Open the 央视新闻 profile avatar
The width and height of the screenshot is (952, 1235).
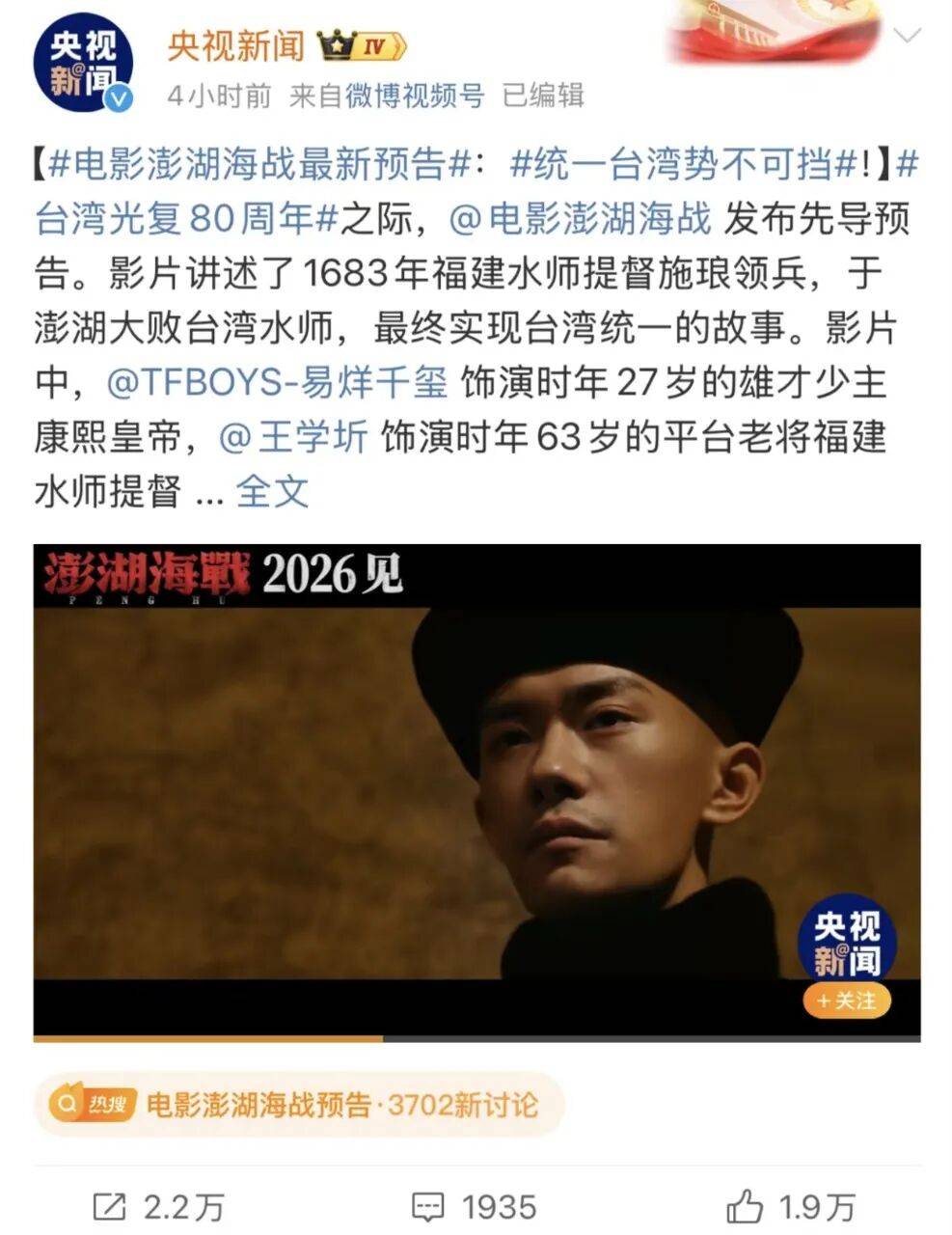pos(83,64)
